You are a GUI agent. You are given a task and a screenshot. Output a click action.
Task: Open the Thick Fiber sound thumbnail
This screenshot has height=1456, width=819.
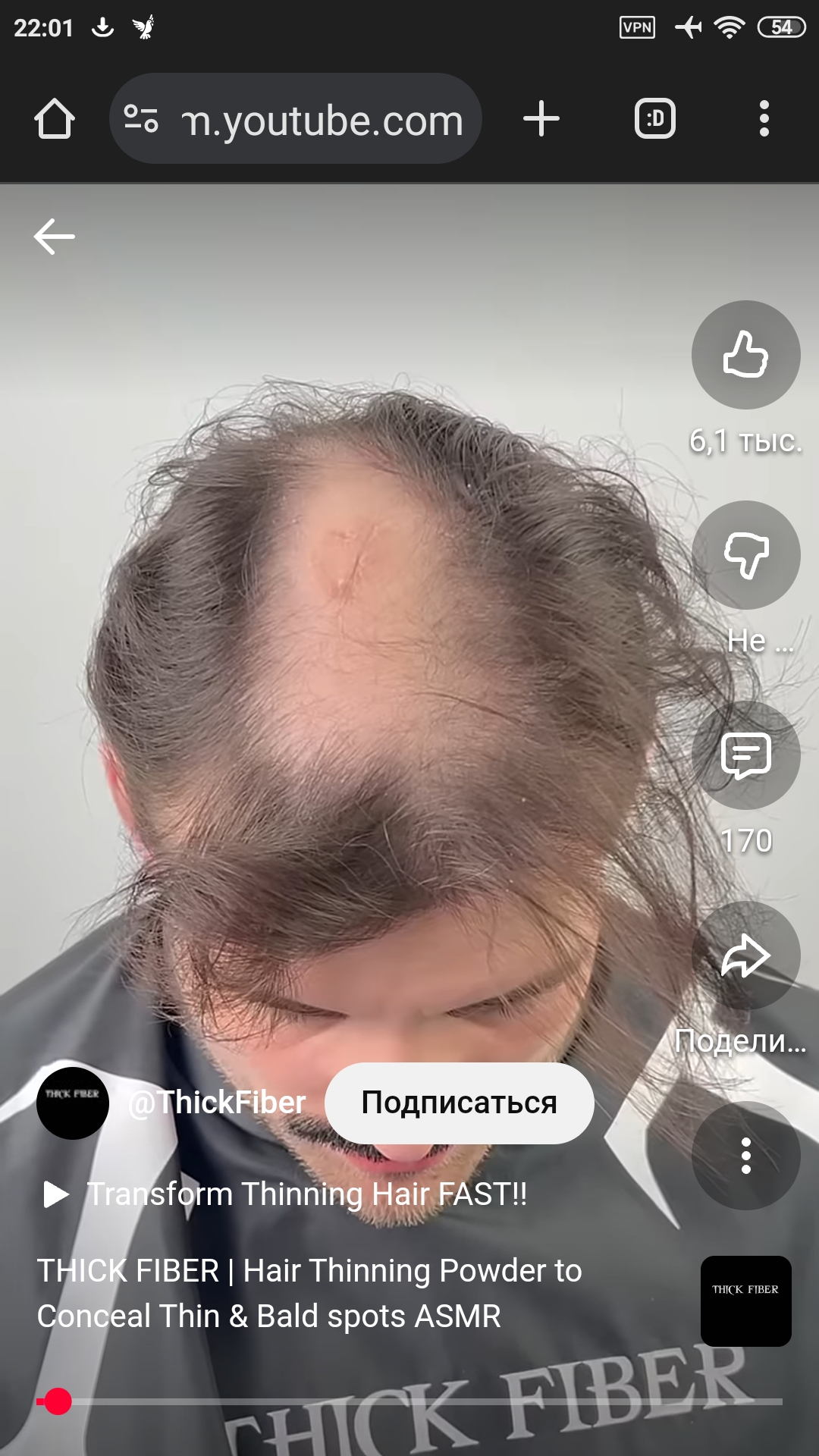pos(745,1301)
